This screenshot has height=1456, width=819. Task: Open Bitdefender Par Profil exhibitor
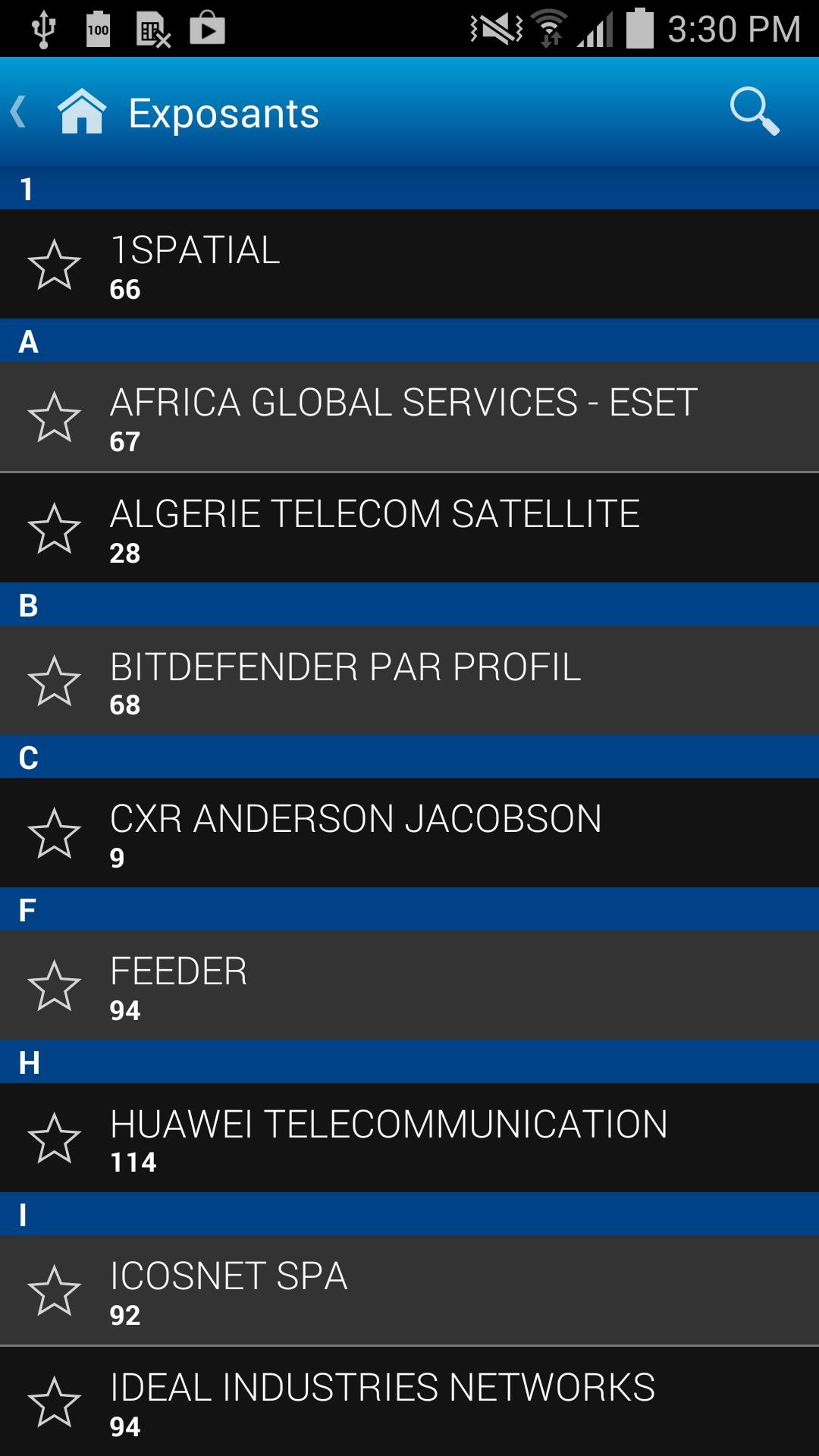(x=409, y=681)
